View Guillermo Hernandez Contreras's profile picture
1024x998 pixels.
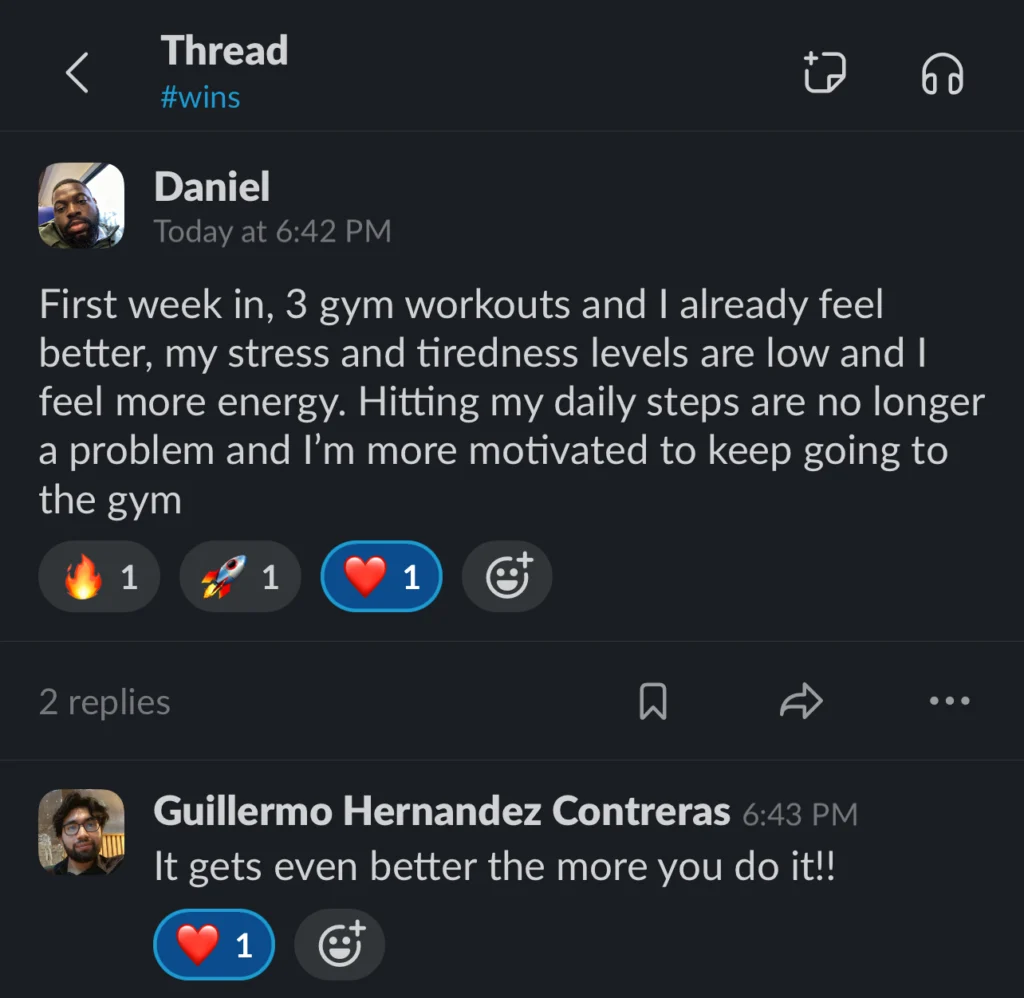pos(81,832)
